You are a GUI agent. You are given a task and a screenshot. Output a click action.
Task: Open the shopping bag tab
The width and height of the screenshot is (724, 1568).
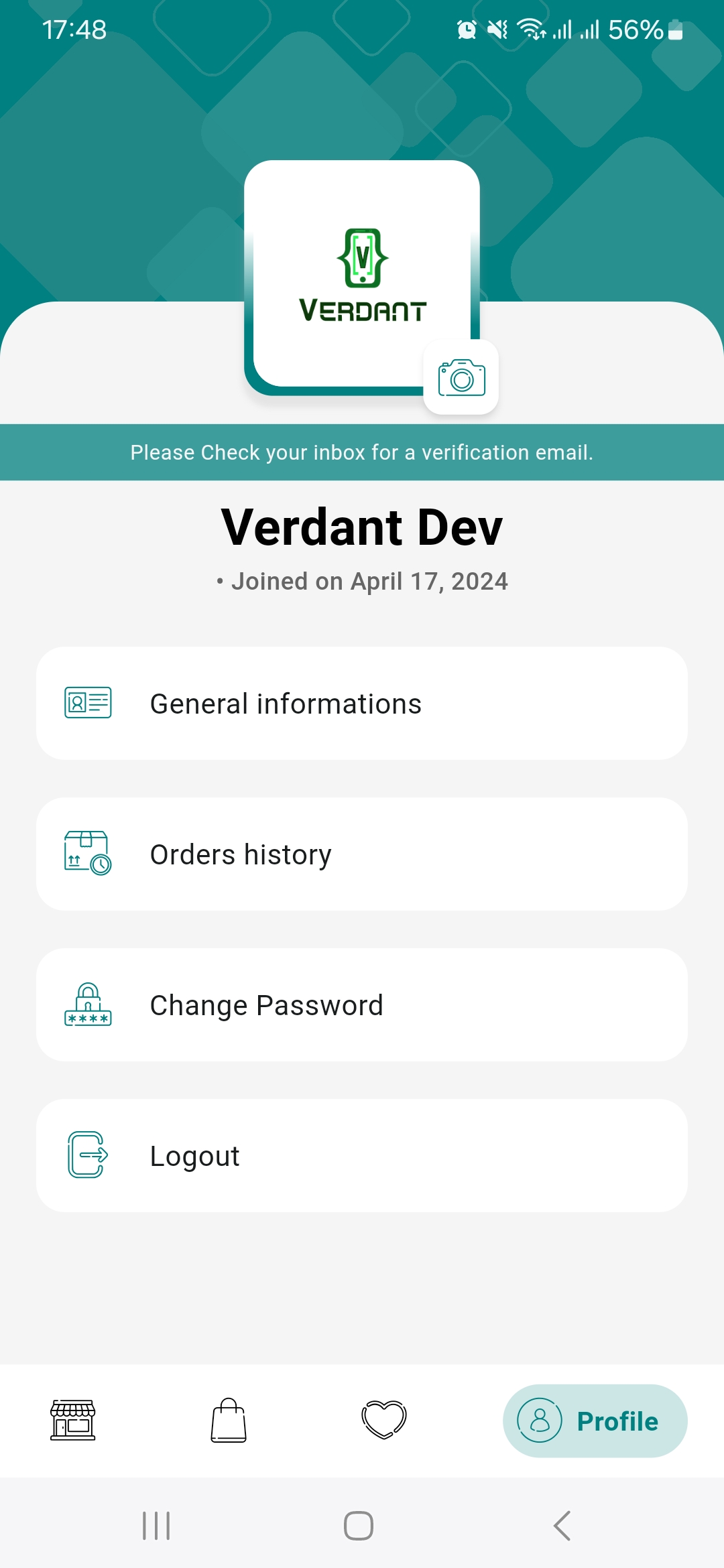coord(229,1420)
